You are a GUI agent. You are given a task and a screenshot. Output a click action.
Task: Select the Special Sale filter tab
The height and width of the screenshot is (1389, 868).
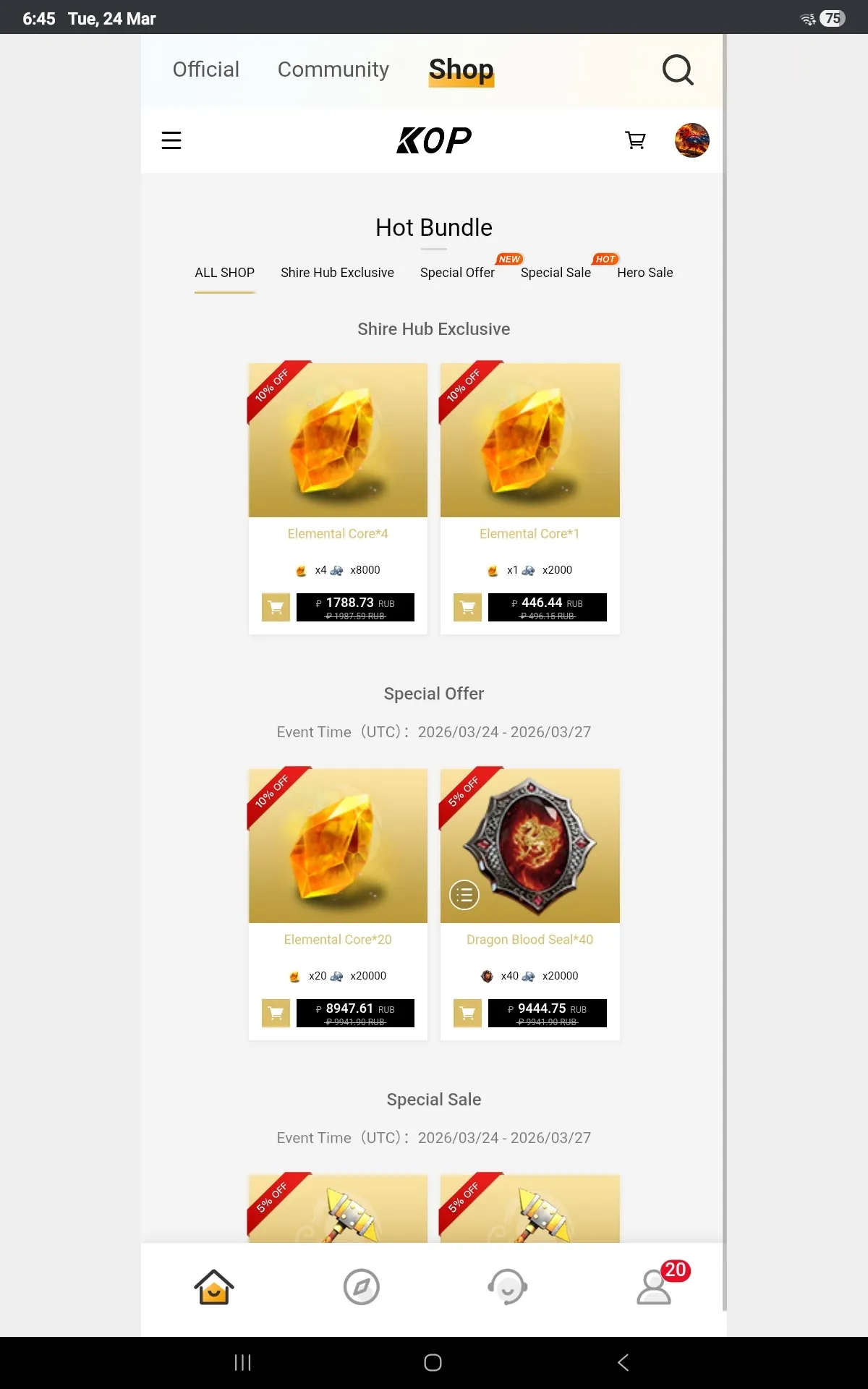click(x=556, y=273)
